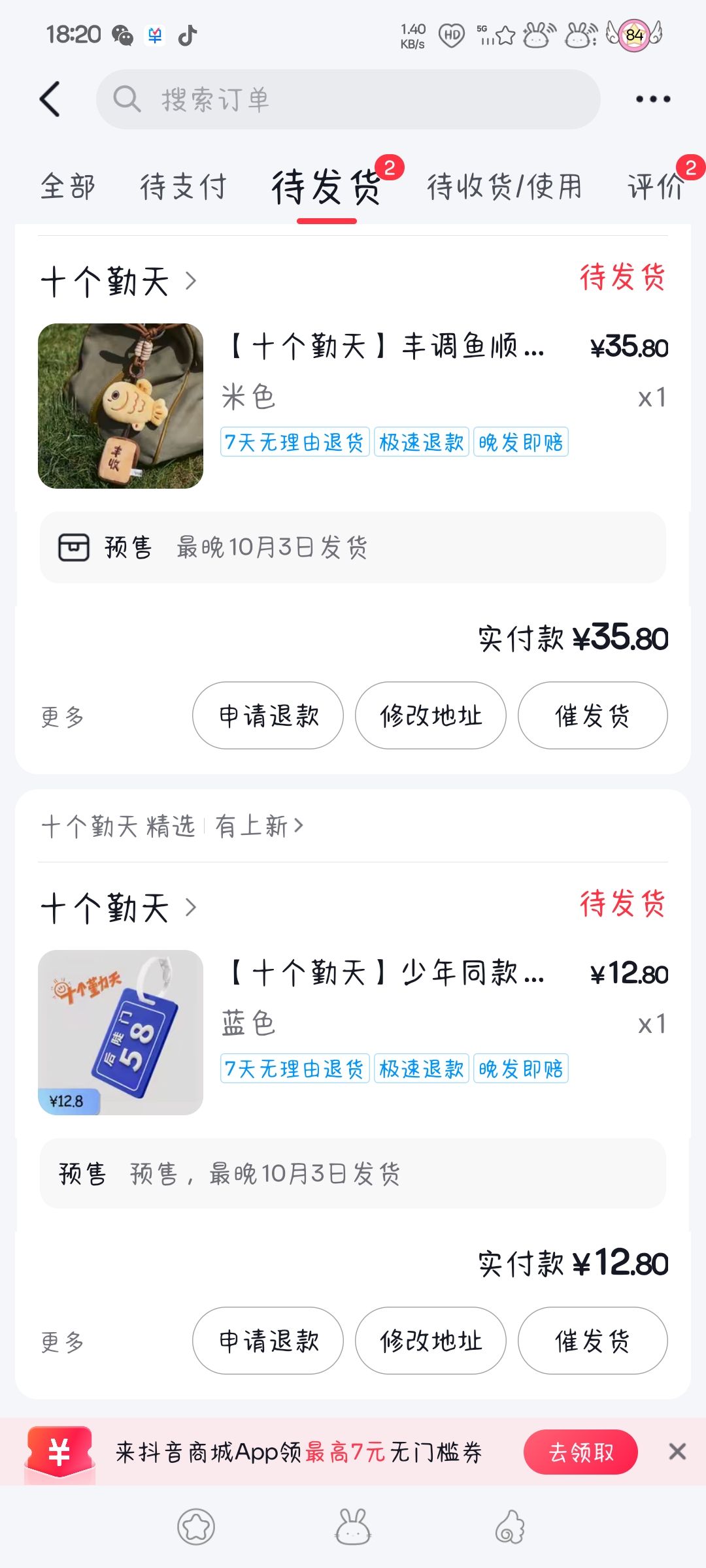Viewport: 706px width, 1568px height.
Task: Open the three-dot overflow menu
Action: 653,99
